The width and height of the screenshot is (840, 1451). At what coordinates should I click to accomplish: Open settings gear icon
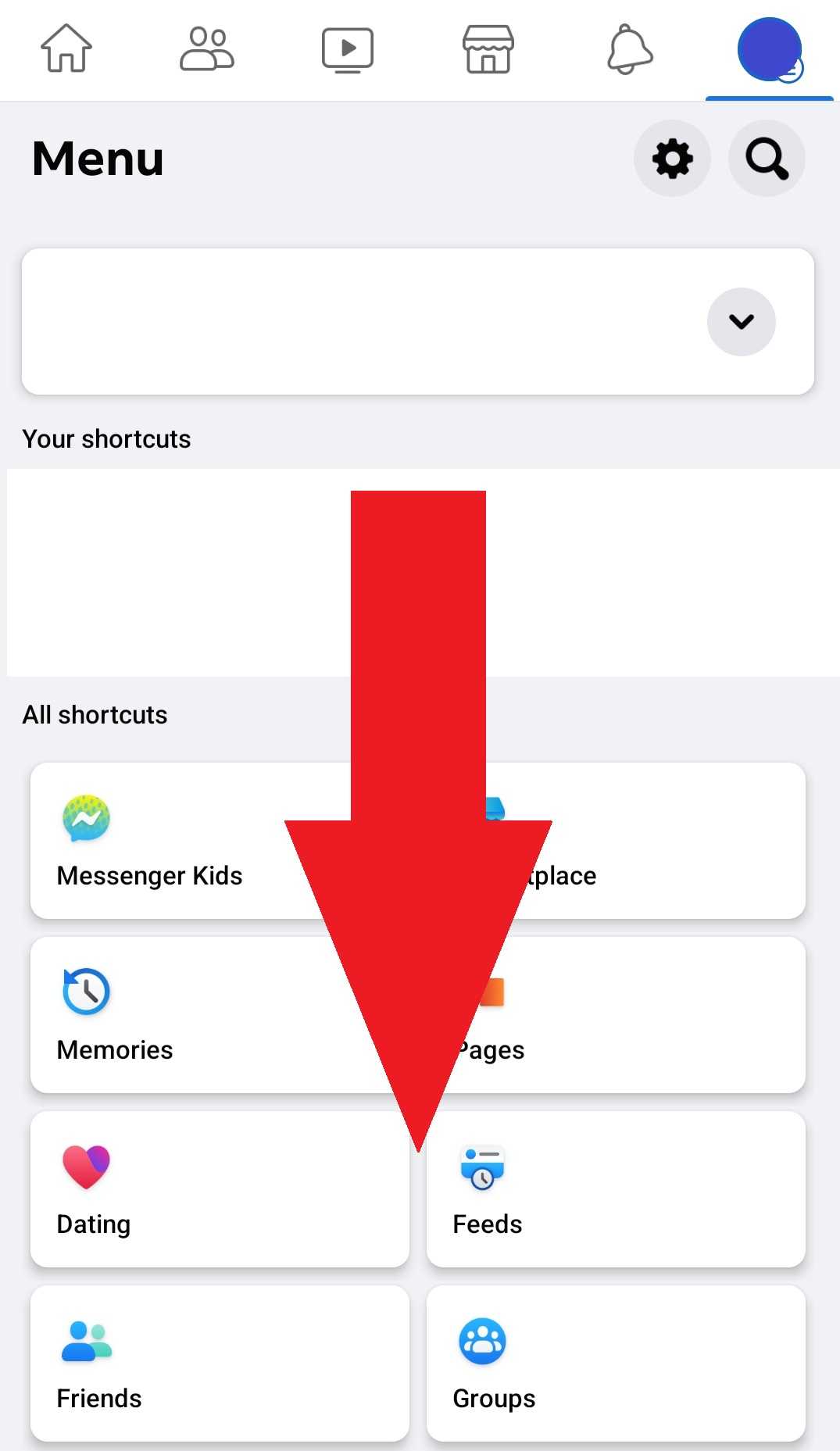[x=672, y=159]
